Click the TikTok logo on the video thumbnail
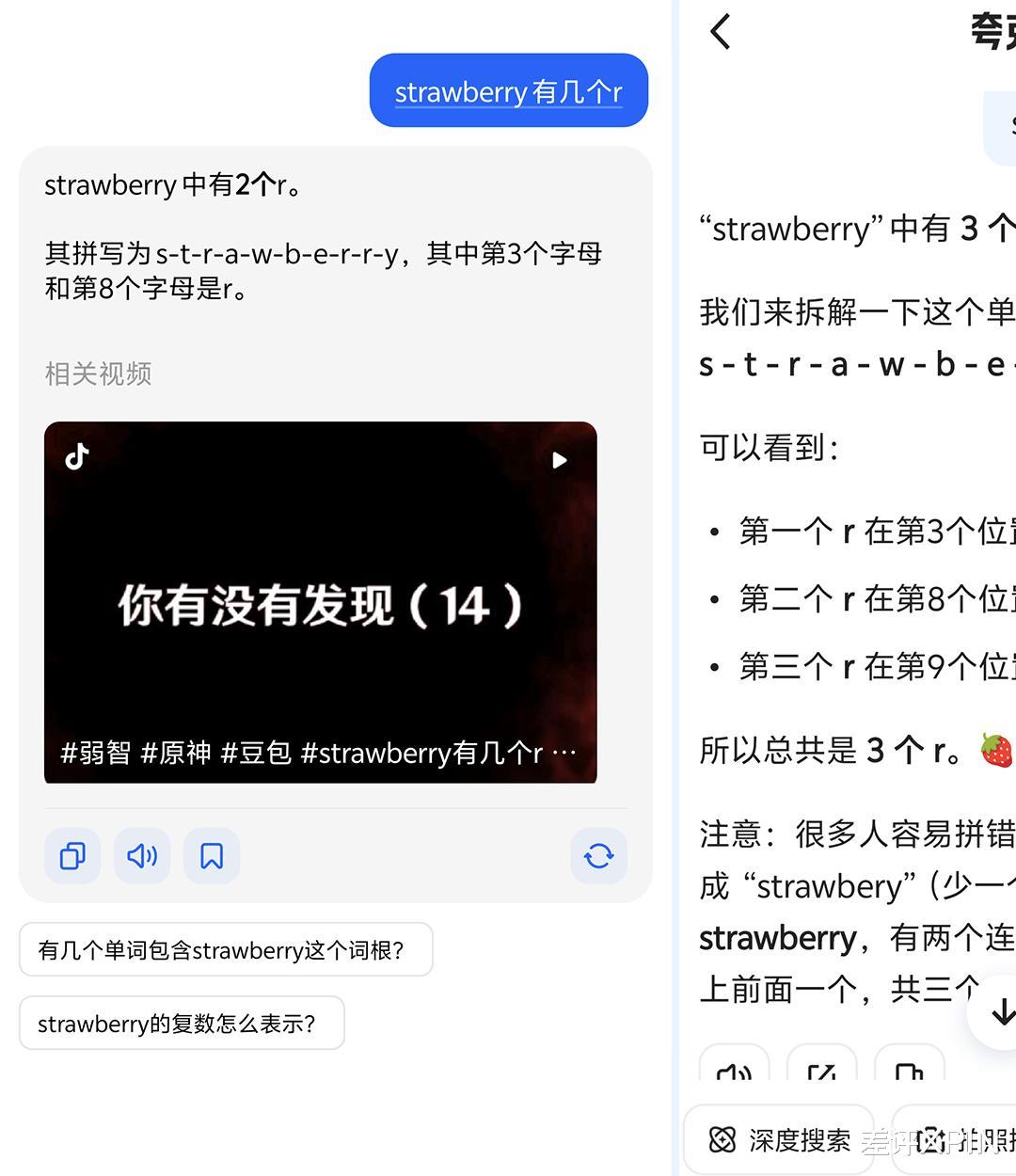 pos(75,456)
